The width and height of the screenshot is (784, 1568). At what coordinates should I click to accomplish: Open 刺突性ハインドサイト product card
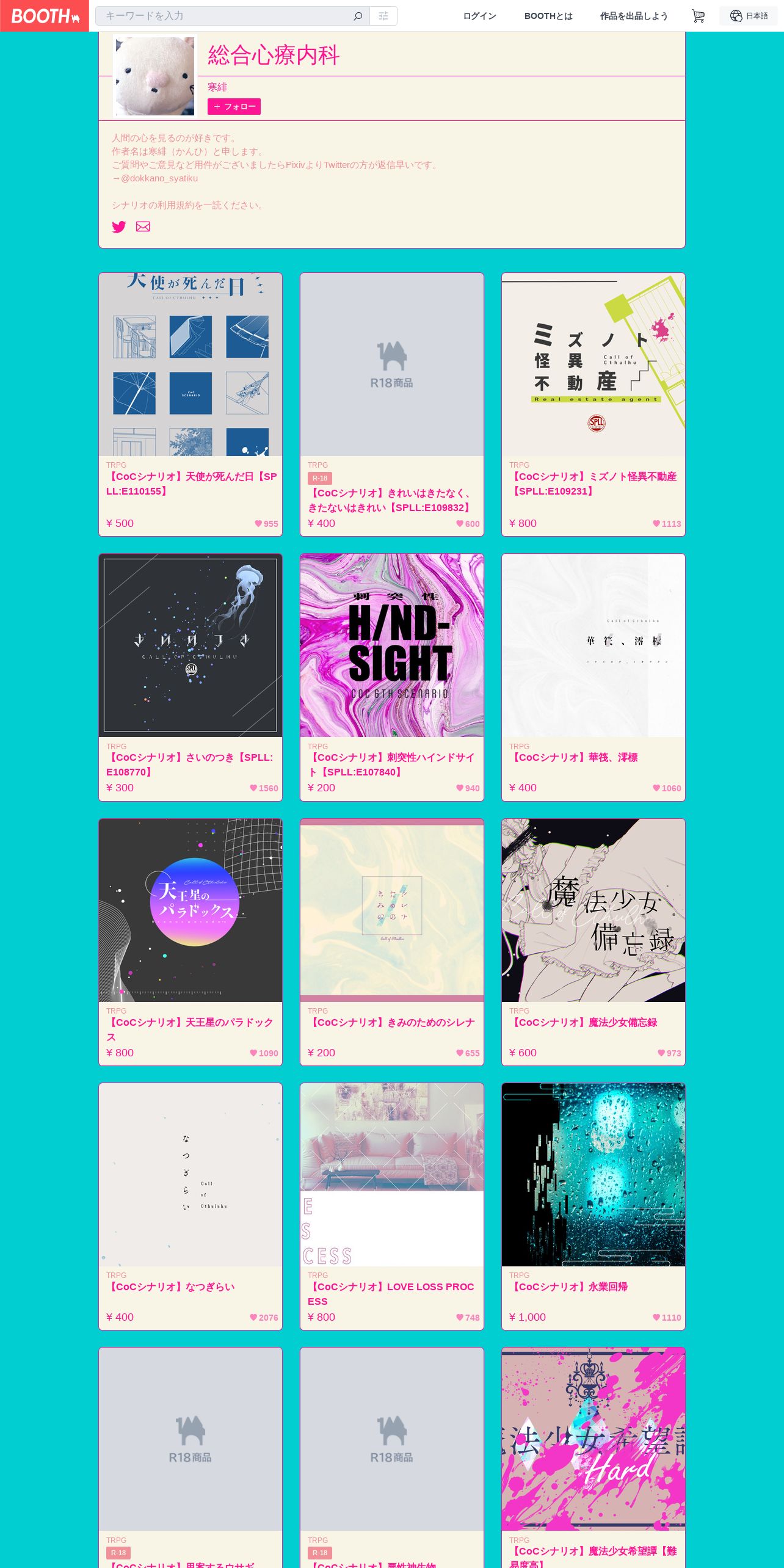click(392, 677)
